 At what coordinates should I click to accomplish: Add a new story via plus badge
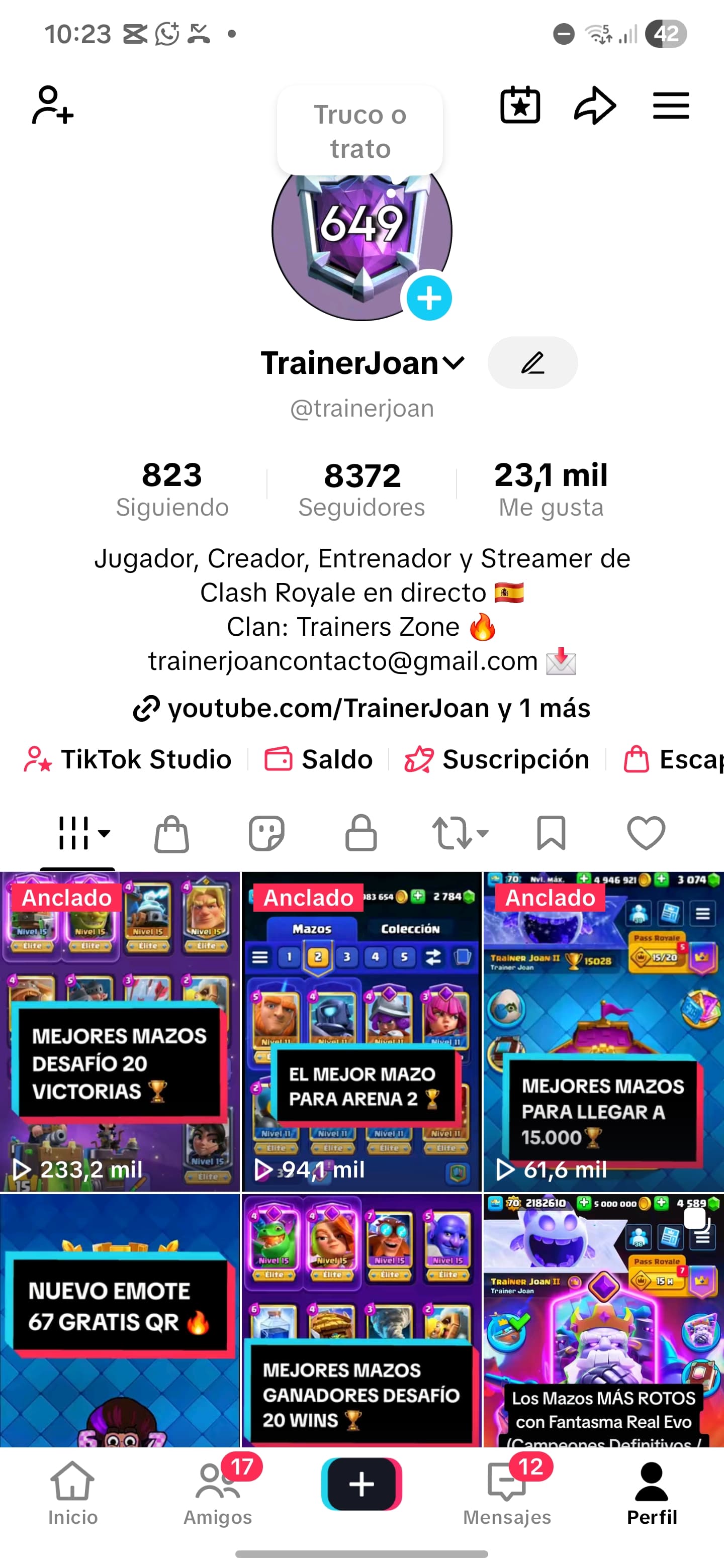(429, 298)
